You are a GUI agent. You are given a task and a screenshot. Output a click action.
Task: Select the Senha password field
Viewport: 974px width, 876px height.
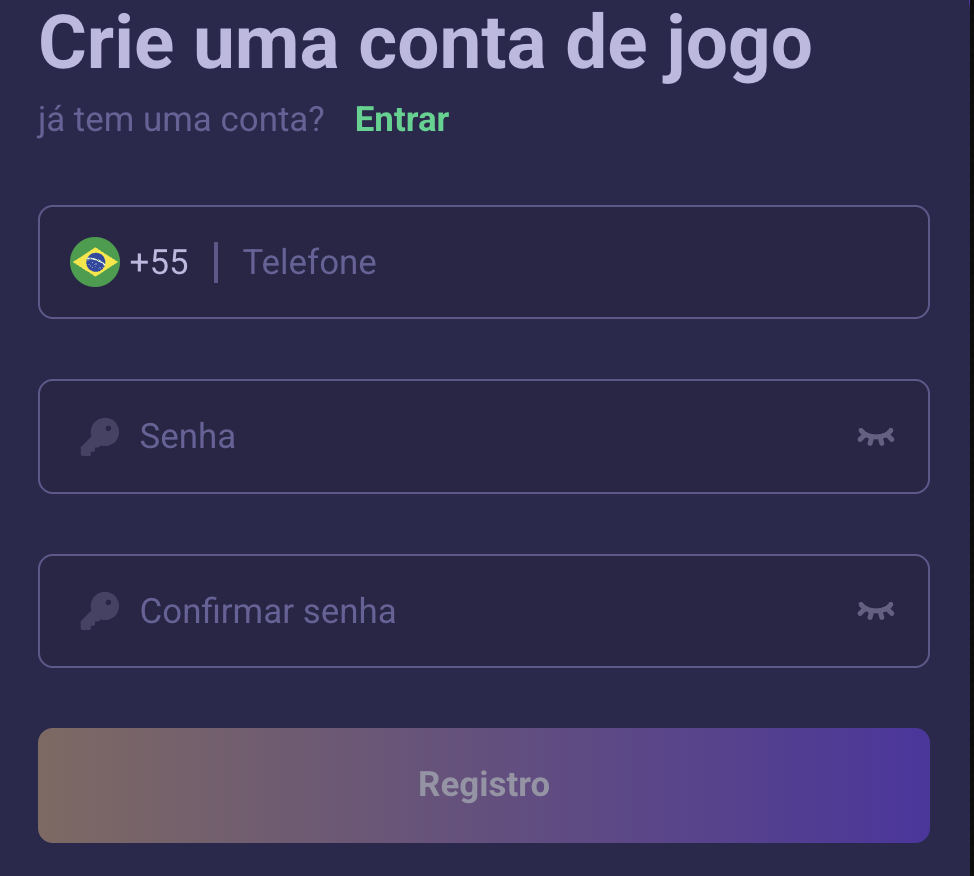[x=480, y=437]
